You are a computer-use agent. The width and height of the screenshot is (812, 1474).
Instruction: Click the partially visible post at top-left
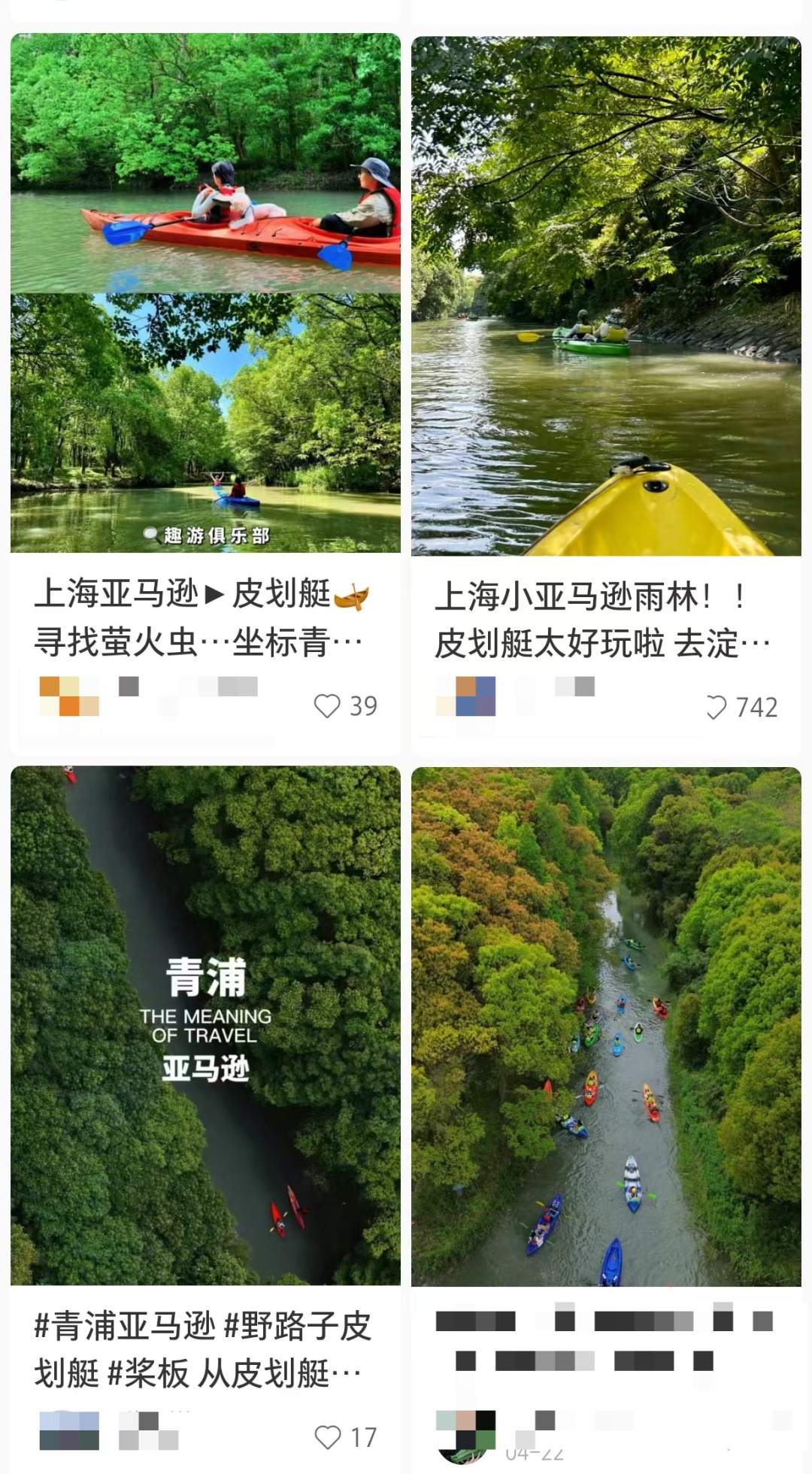203,6
